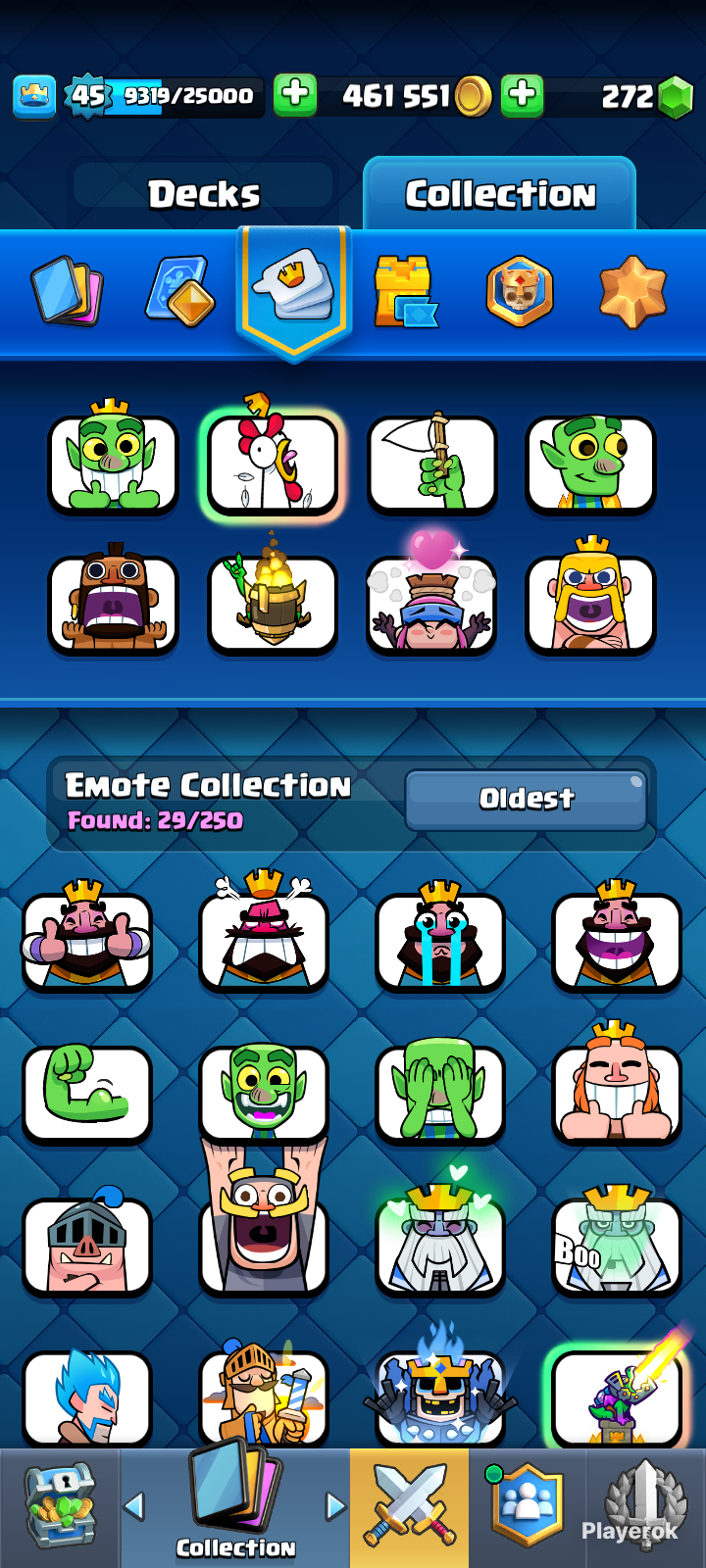Pick the angry king emote
The width and height of the screenshot is (706, 1568).
pos(264,940)
